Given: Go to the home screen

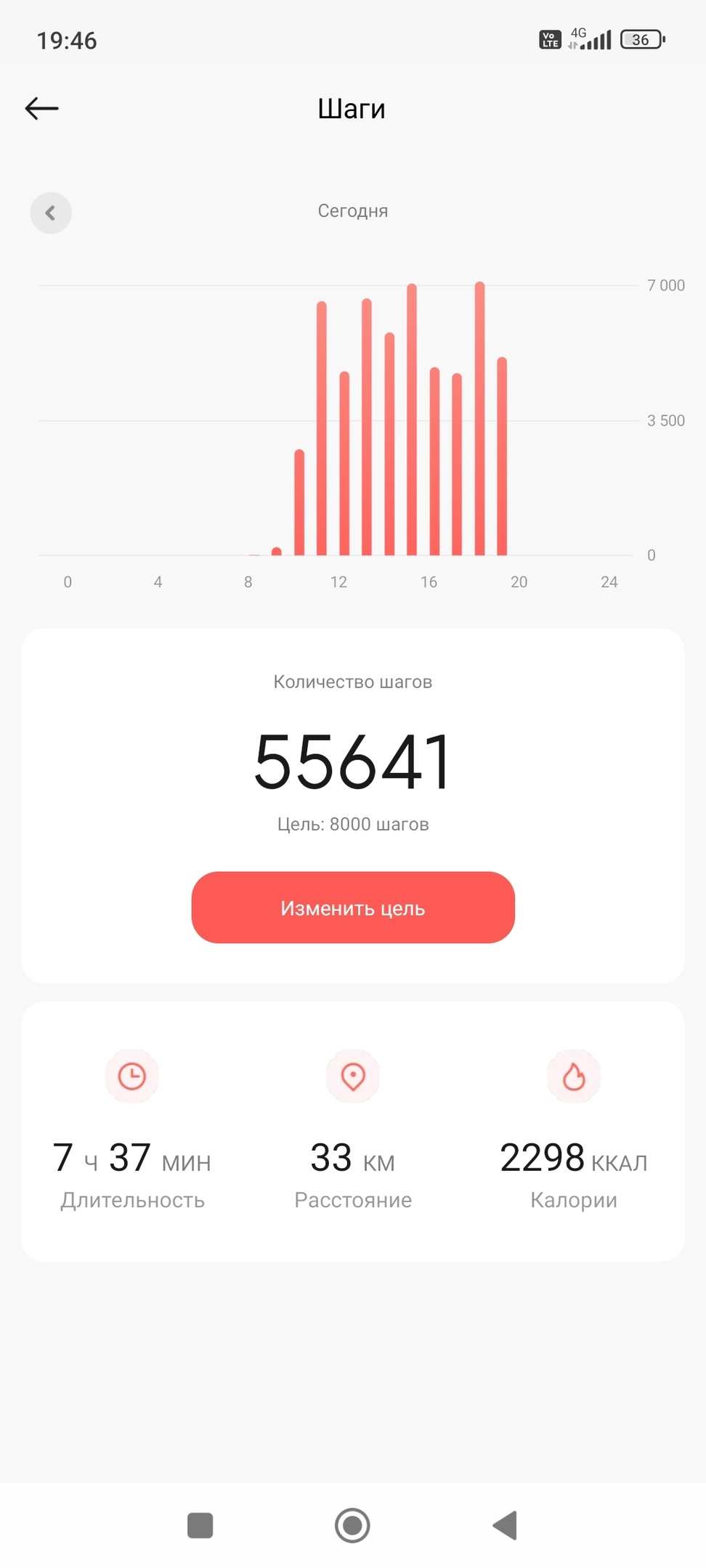Looking at the screenshot, I should (x=352, y=1525).
